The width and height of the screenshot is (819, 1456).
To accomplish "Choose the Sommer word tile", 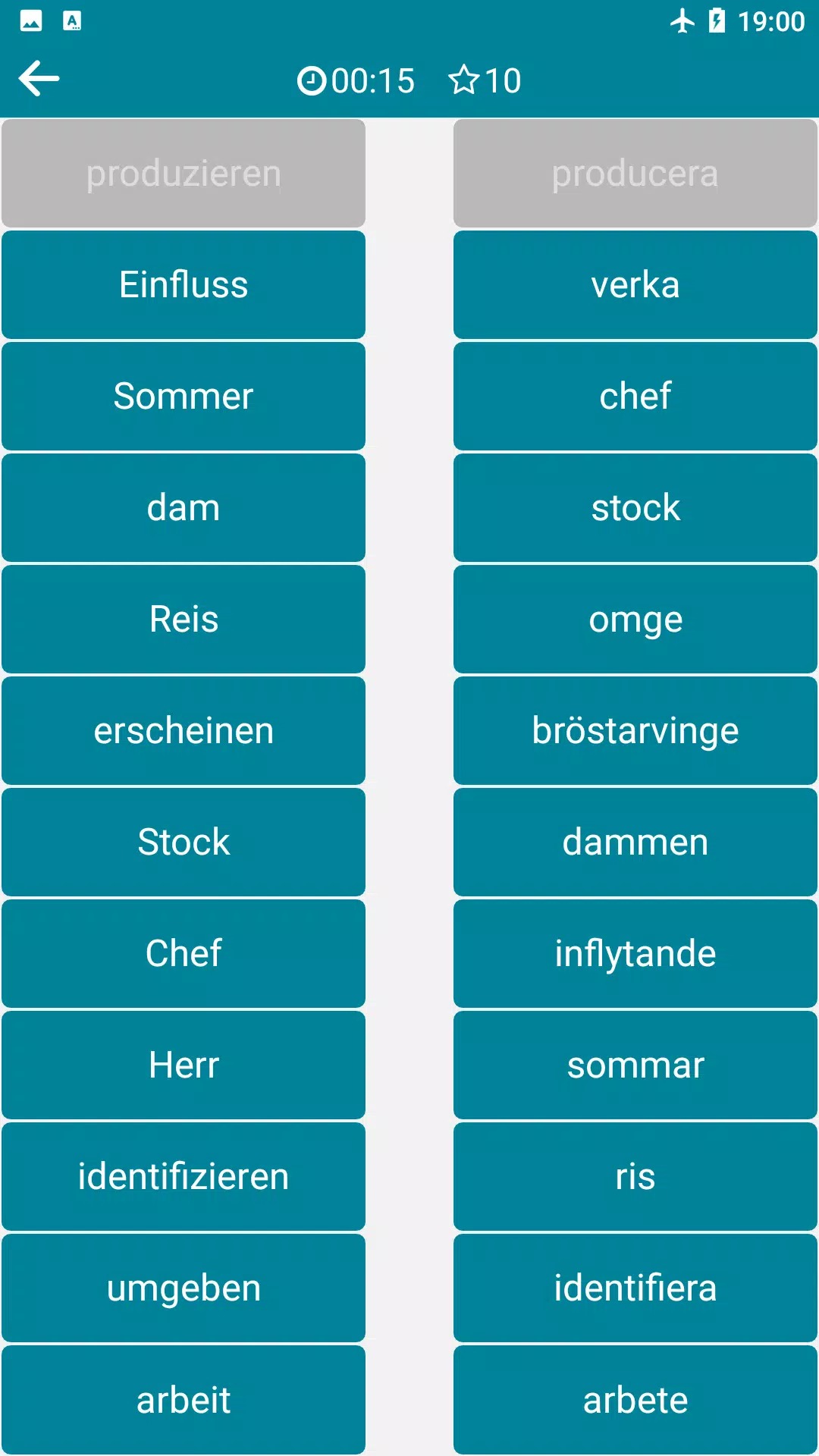I will click(184, 397).
